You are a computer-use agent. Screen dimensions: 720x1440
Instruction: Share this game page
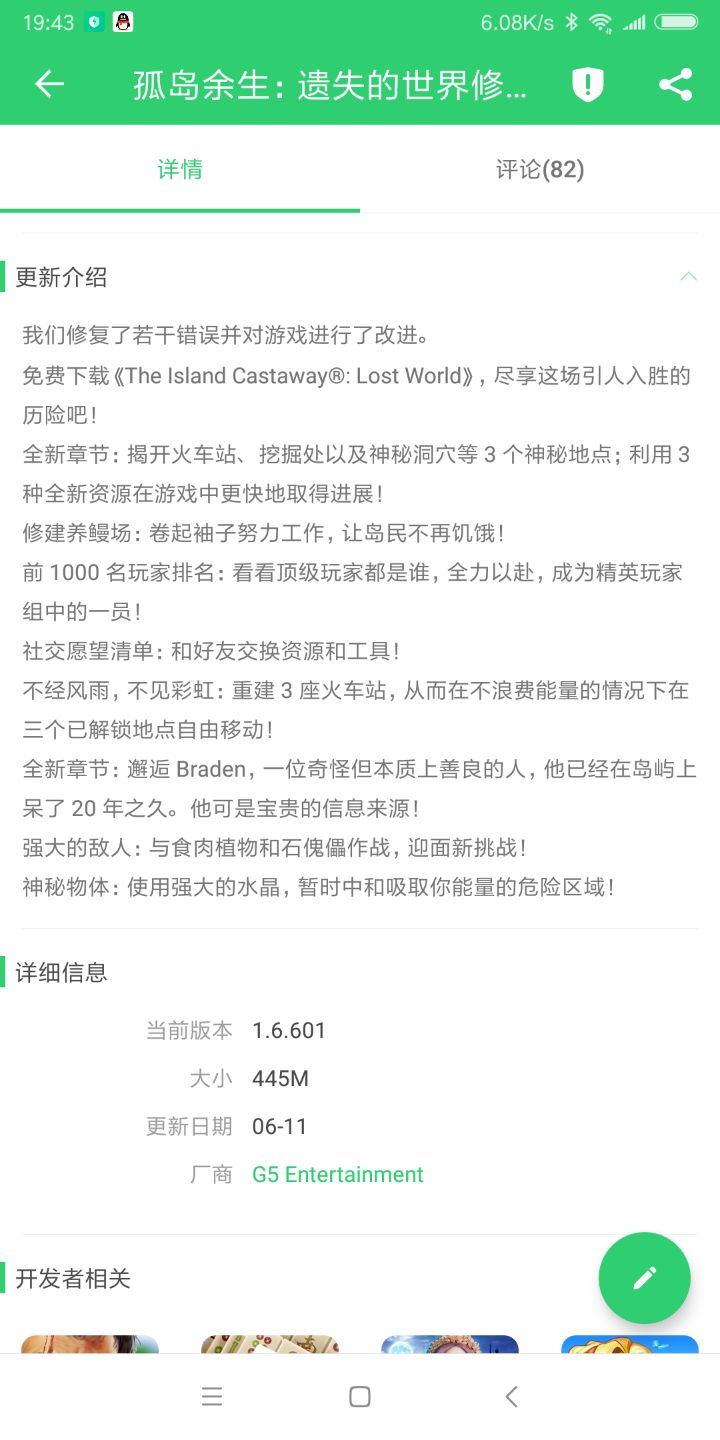tap(676, 85)
